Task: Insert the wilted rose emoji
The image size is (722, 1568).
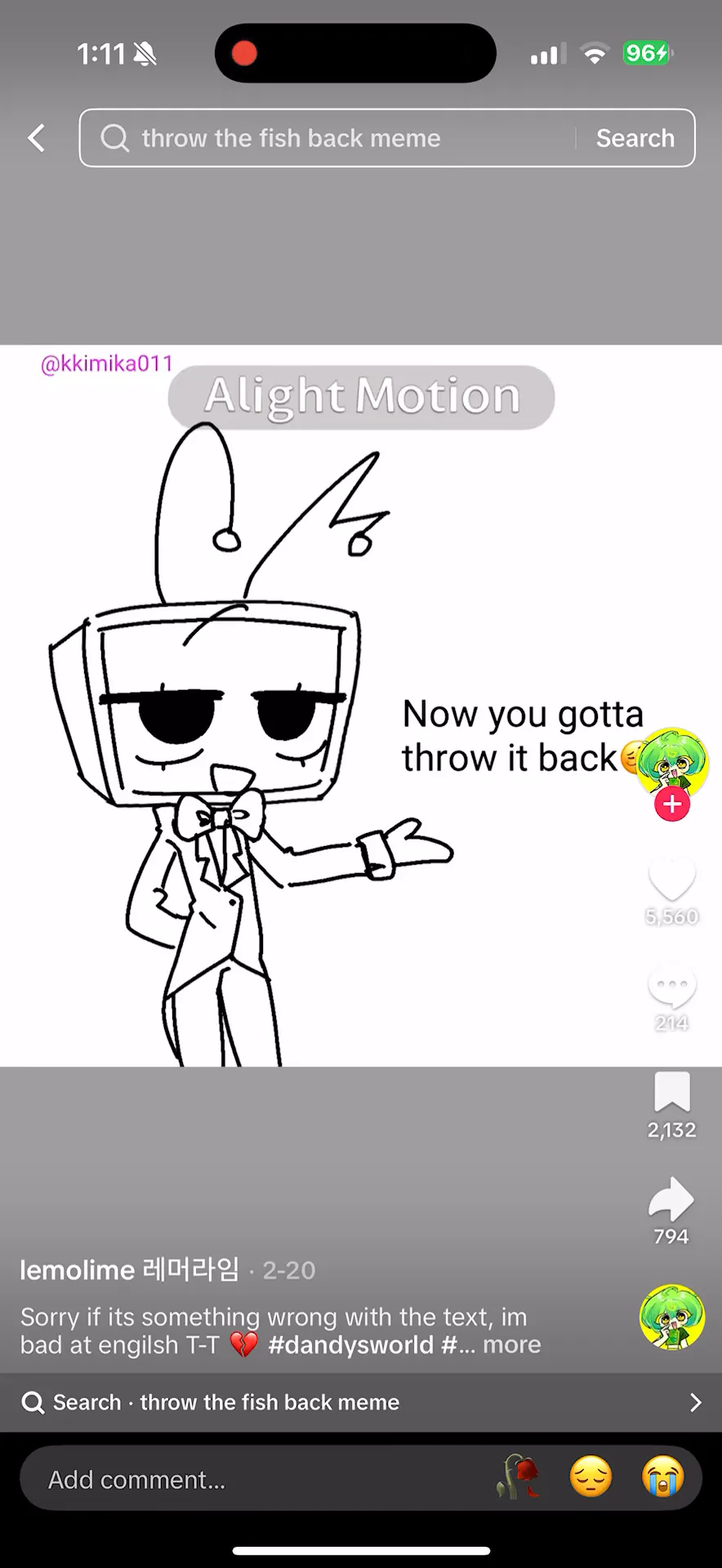Action: [x=519, y=1477]
